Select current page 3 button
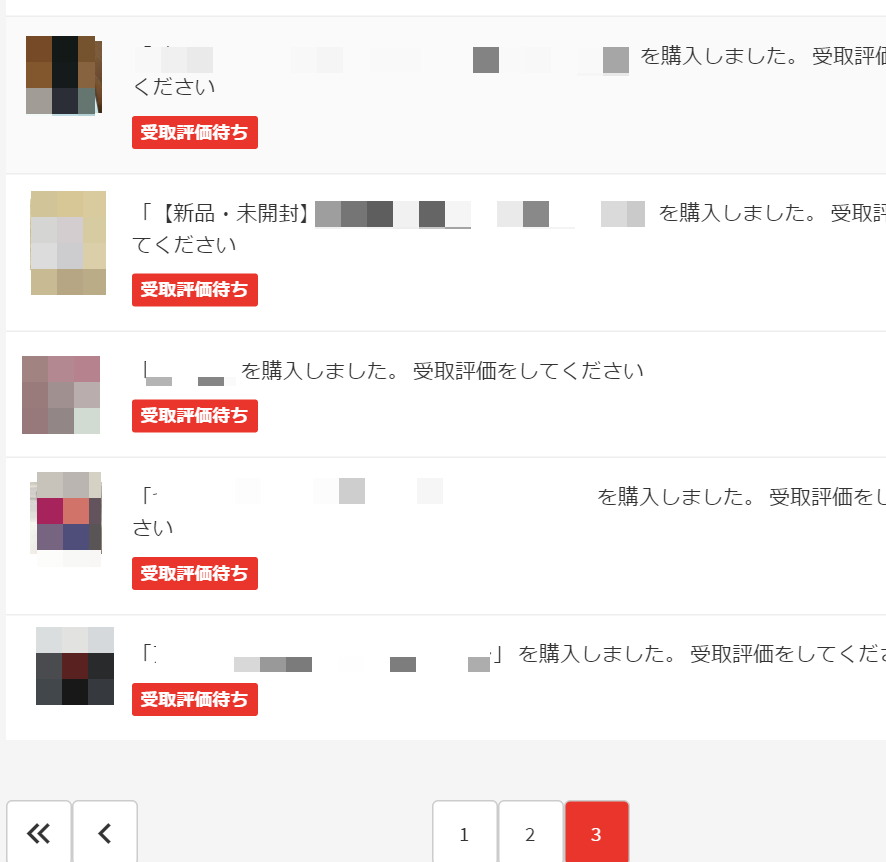Viewport: 886px width, 862px height. (596, 834)
